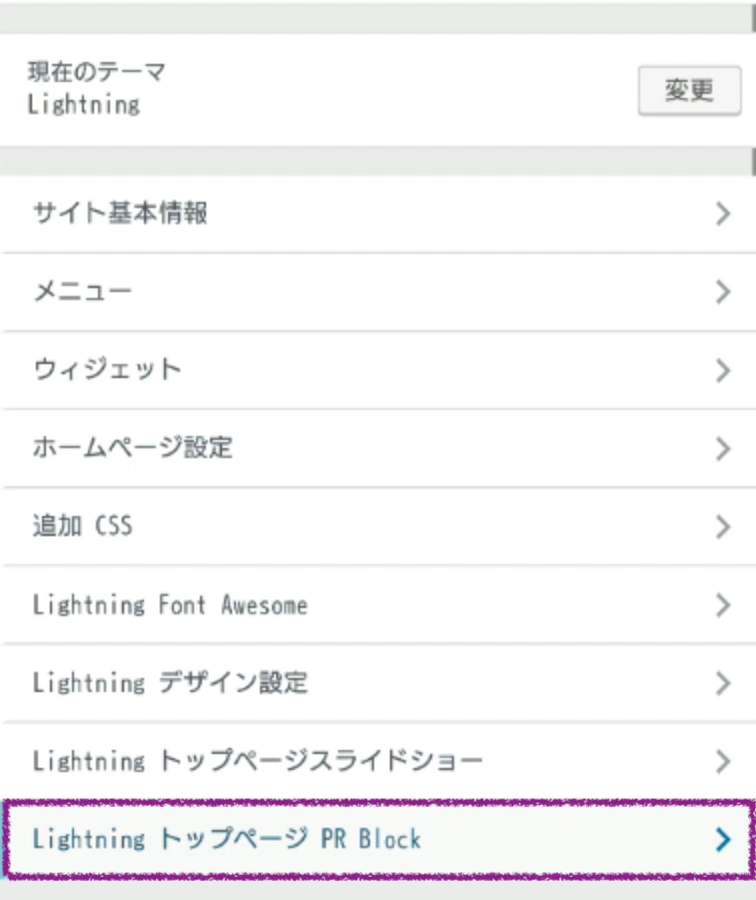
Task: Open Lightning Font Awesome settings
Action: tap(378, 605)
